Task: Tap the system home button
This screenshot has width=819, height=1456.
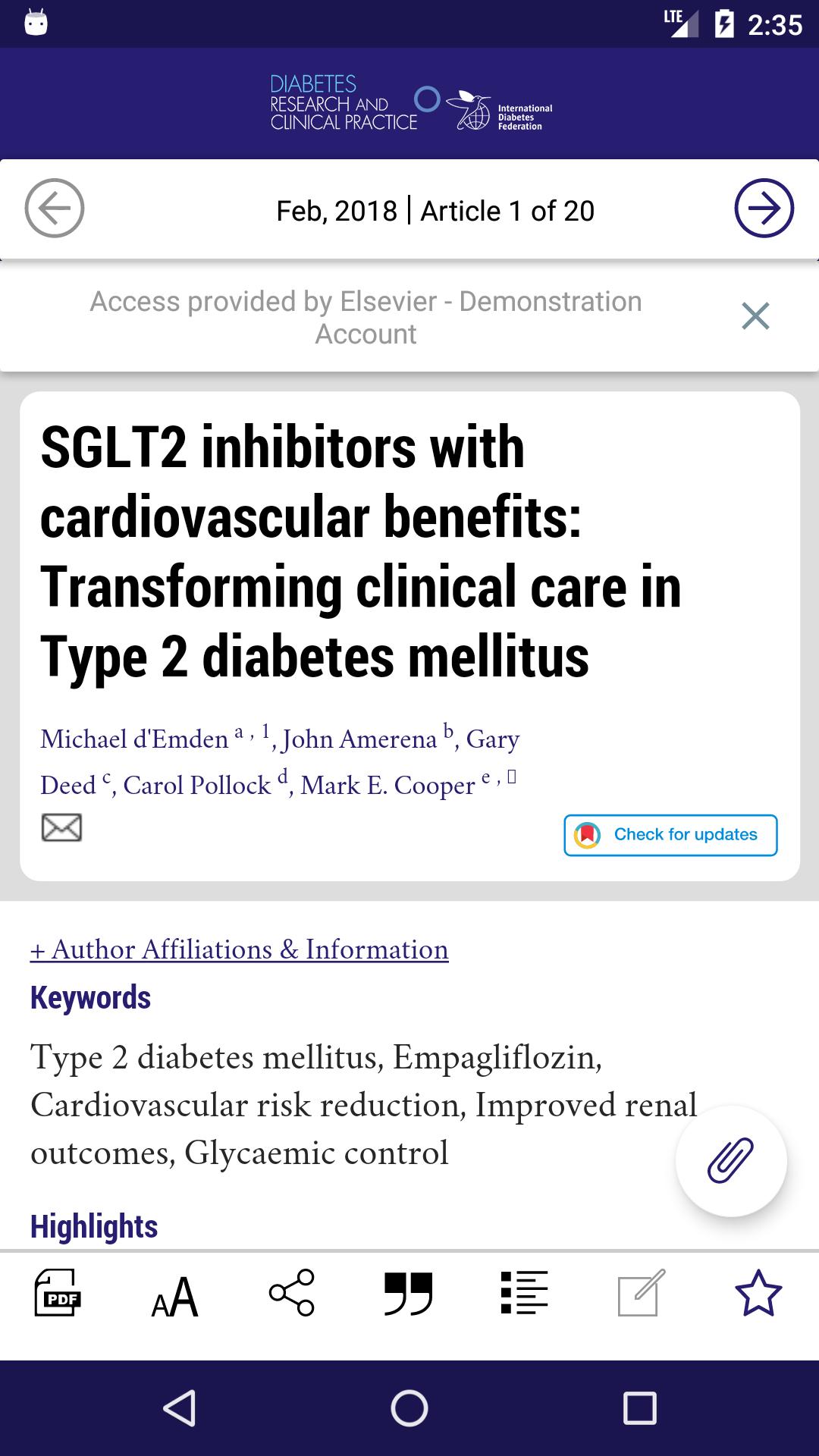Action: 409,1408
